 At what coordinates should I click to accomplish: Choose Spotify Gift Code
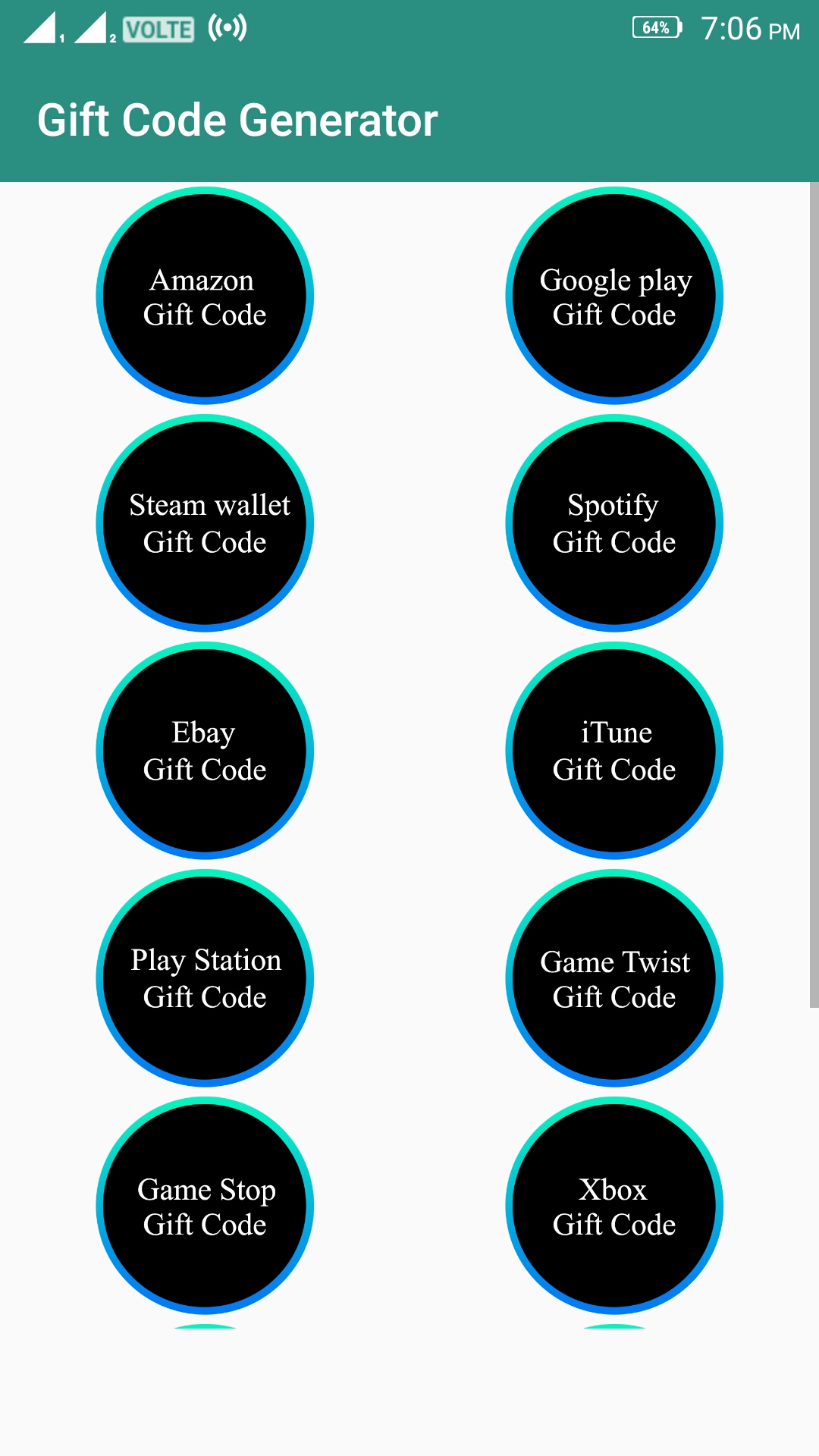pos(614,523)
